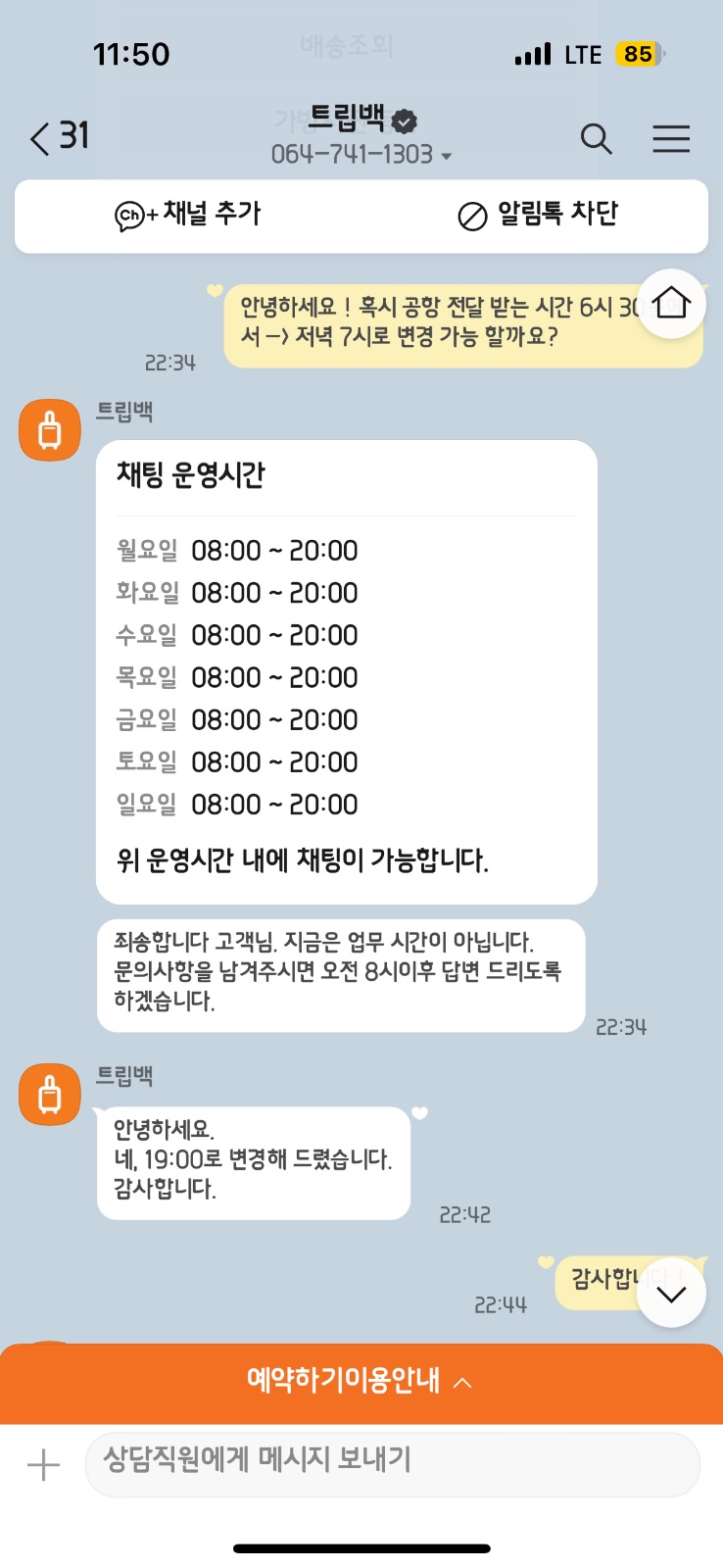This screenshot has height=1568, width=723.
Task: Search within this 트립백 chat
Action: 596,139
